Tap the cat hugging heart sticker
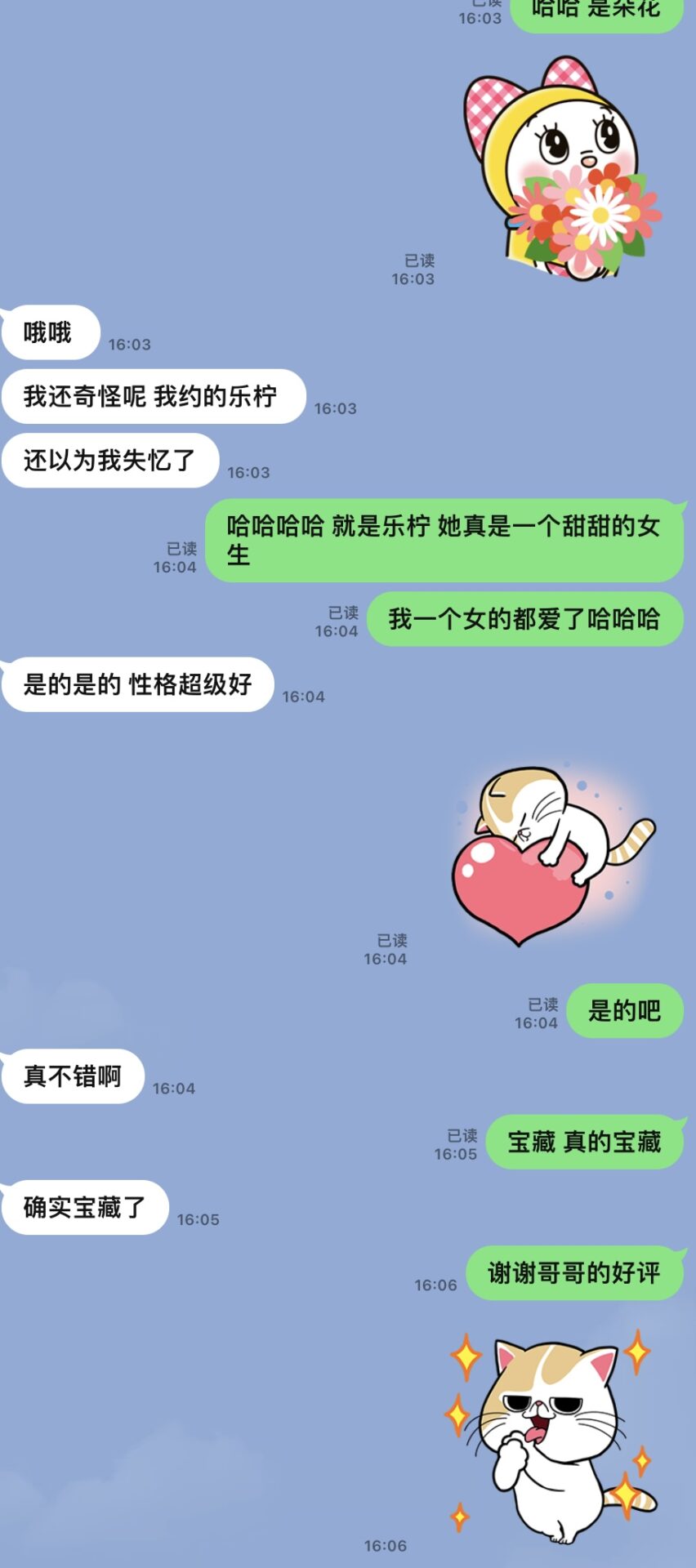 tap(547, 856)
